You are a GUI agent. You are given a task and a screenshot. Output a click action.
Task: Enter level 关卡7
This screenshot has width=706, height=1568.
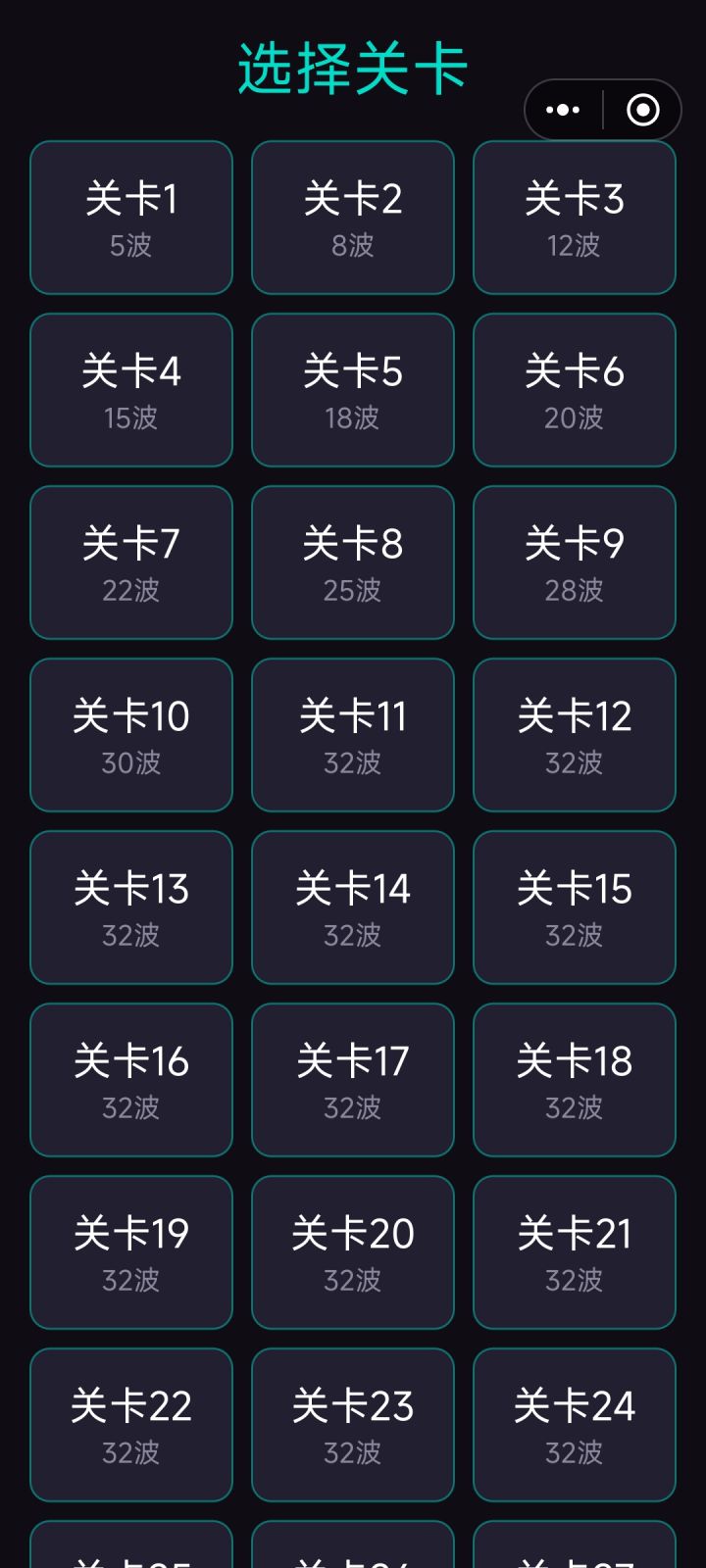(x=130, y=562)
